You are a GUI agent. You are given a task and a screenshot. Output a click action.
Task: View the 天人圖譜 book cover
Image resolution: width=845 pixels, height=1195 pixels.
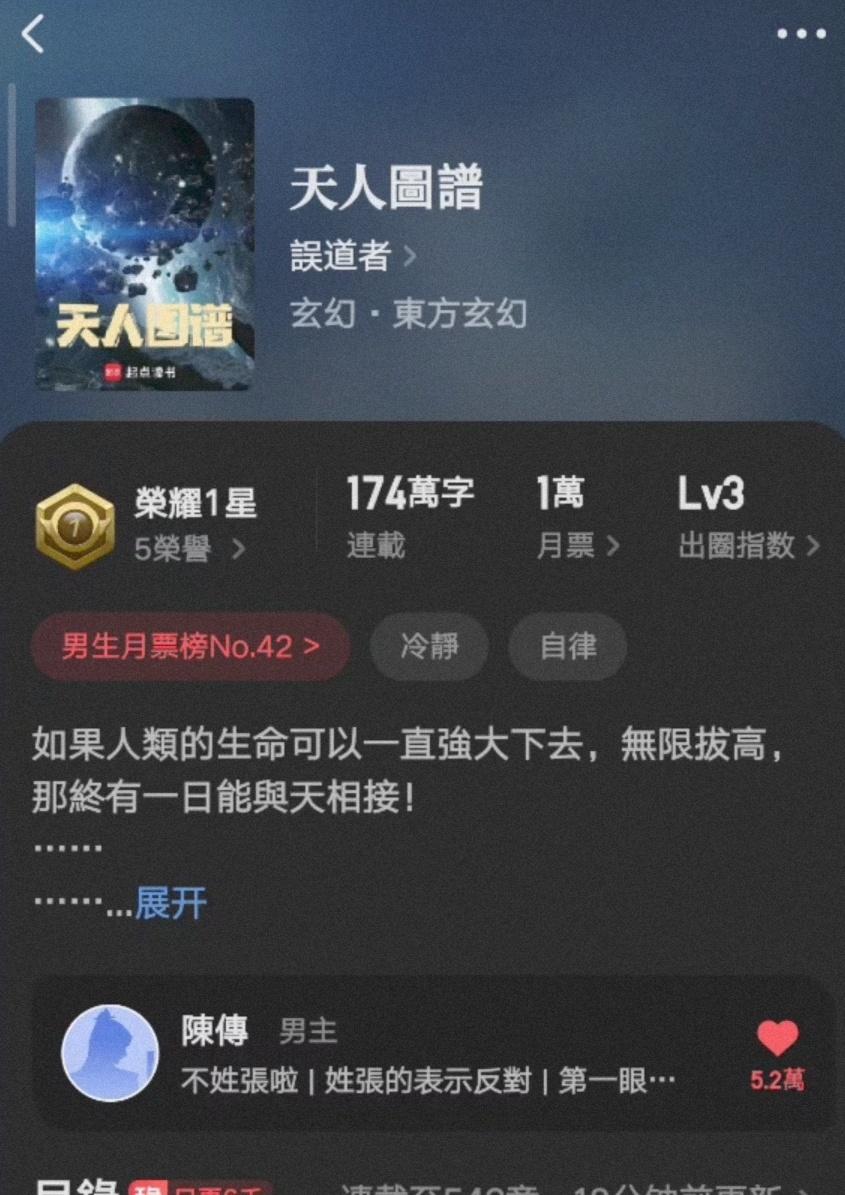145,244
